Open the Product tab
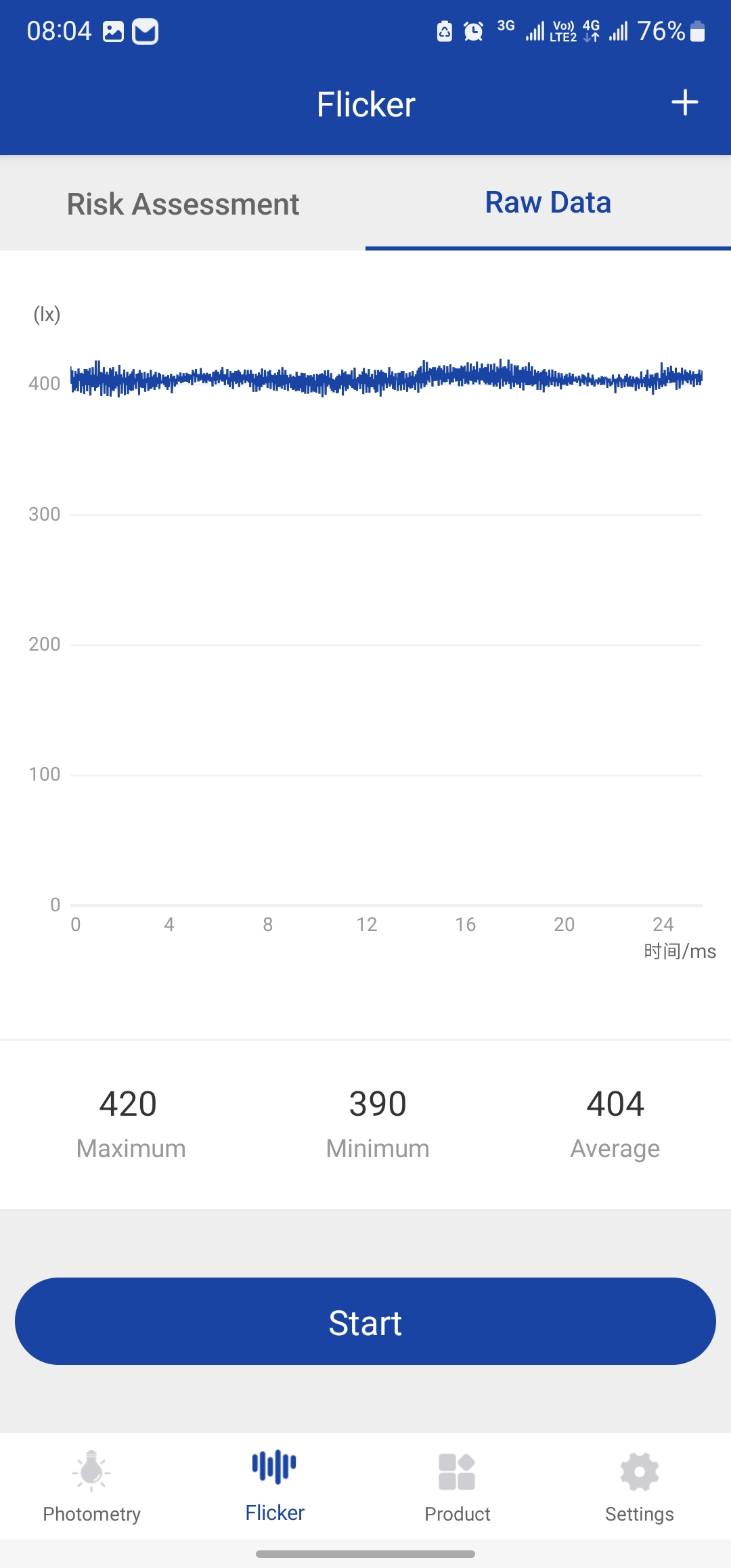Viewport: 731px width, 1568px height. 457,1486
